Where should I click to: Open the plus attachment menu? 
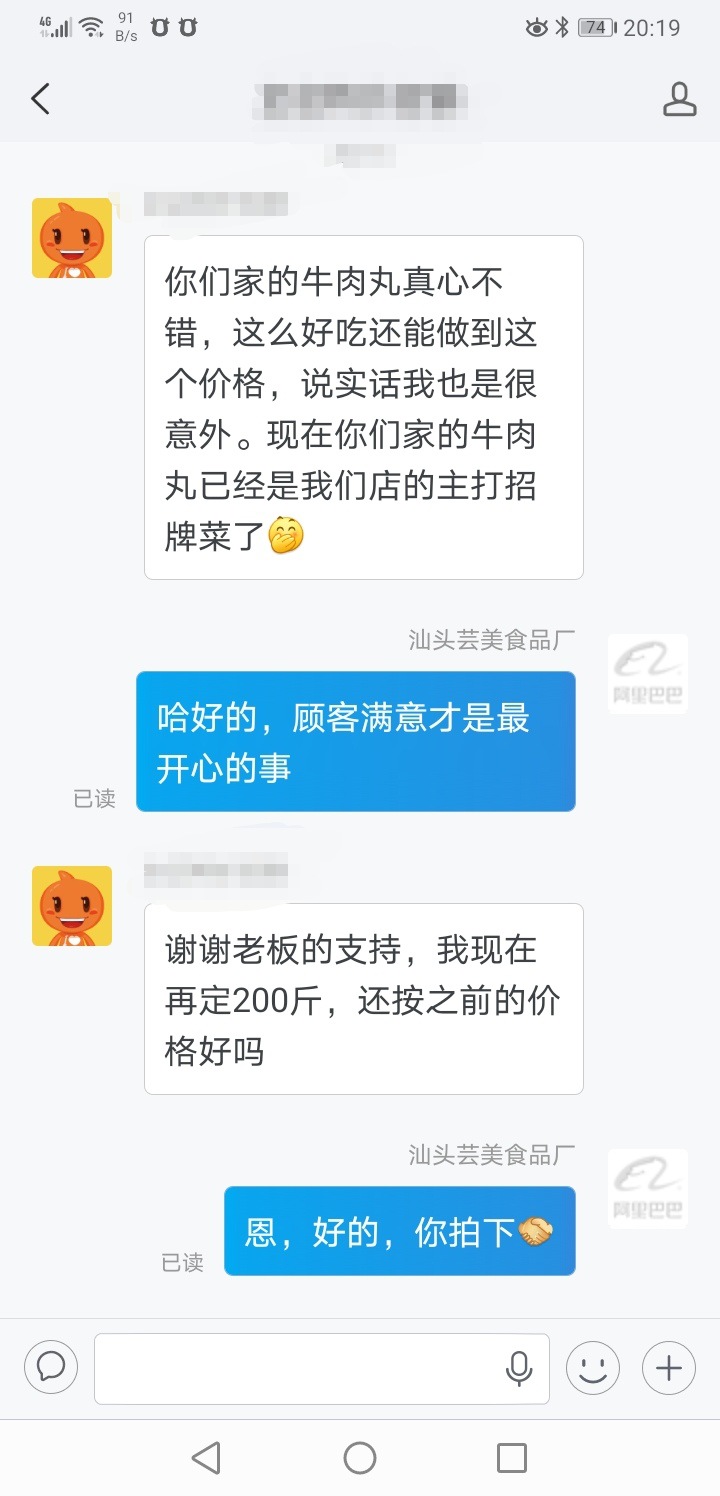click(x=668, y=1368)
